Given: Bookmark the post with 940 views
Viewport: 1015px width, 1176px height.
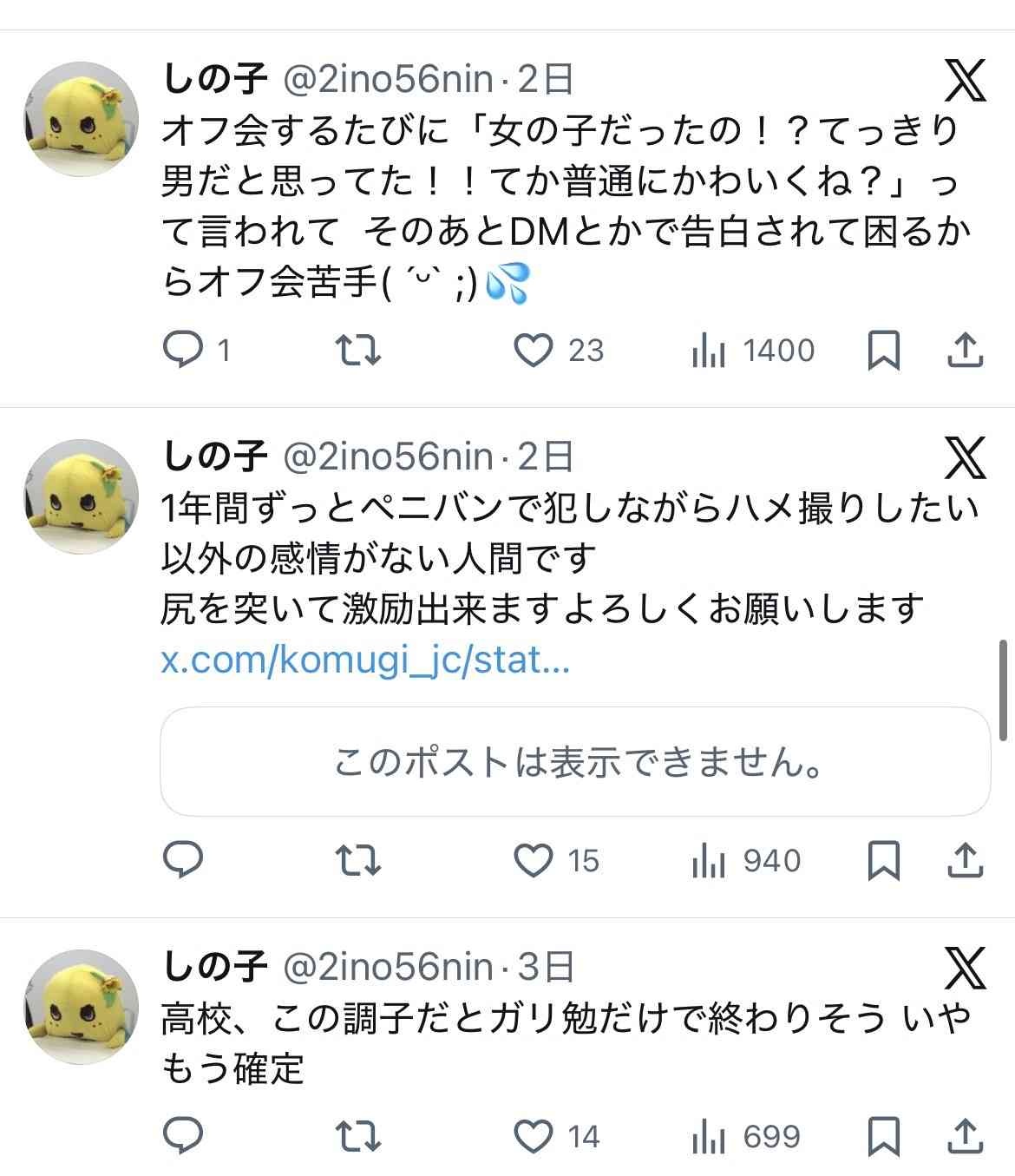Looking at the screenshot, I should 883,861.
